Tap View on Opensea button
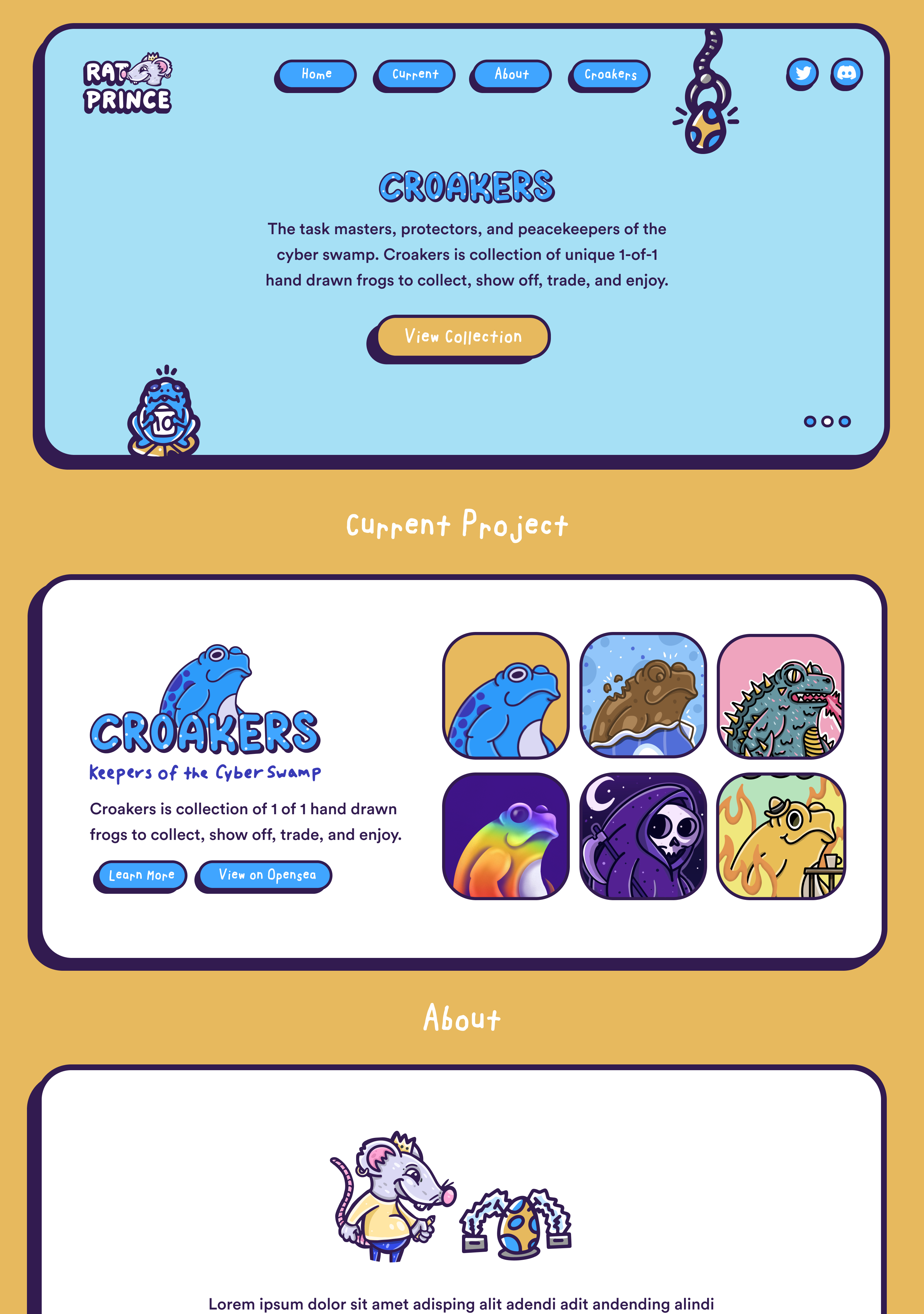This screenshot has width=924, height=1314. coord(267,875)
